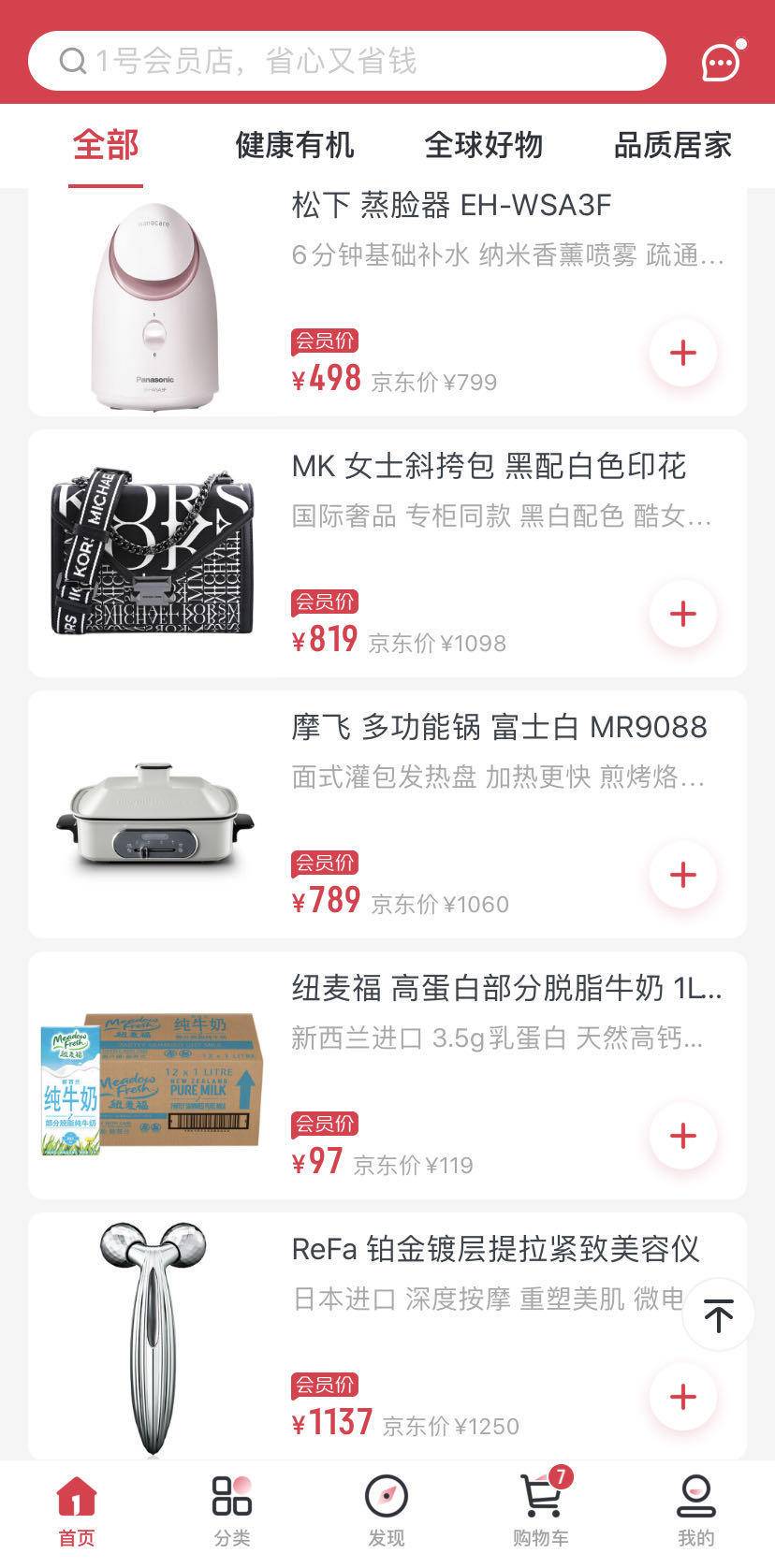
Task: Select the 全部 tab
Action: click(x=106, y=144)
